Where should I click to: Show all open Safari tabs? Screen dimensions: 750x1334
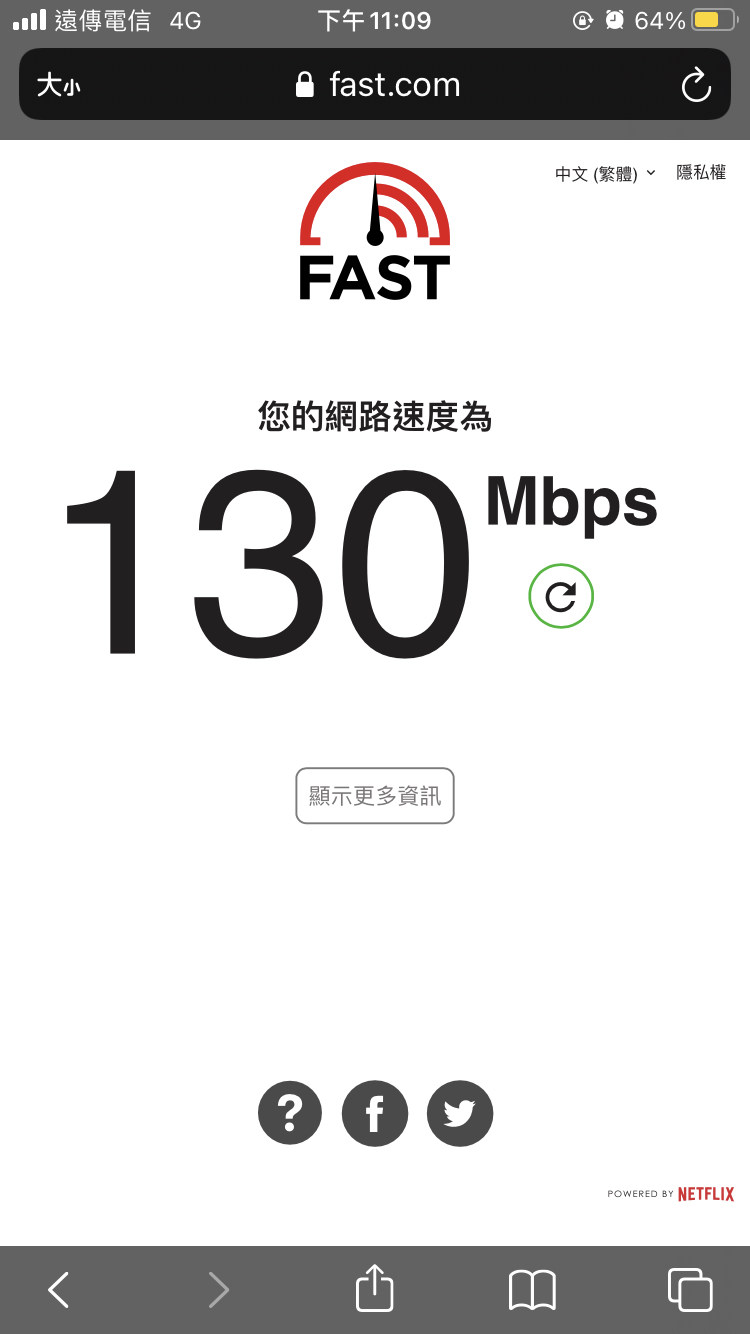tap(690, 1290)
